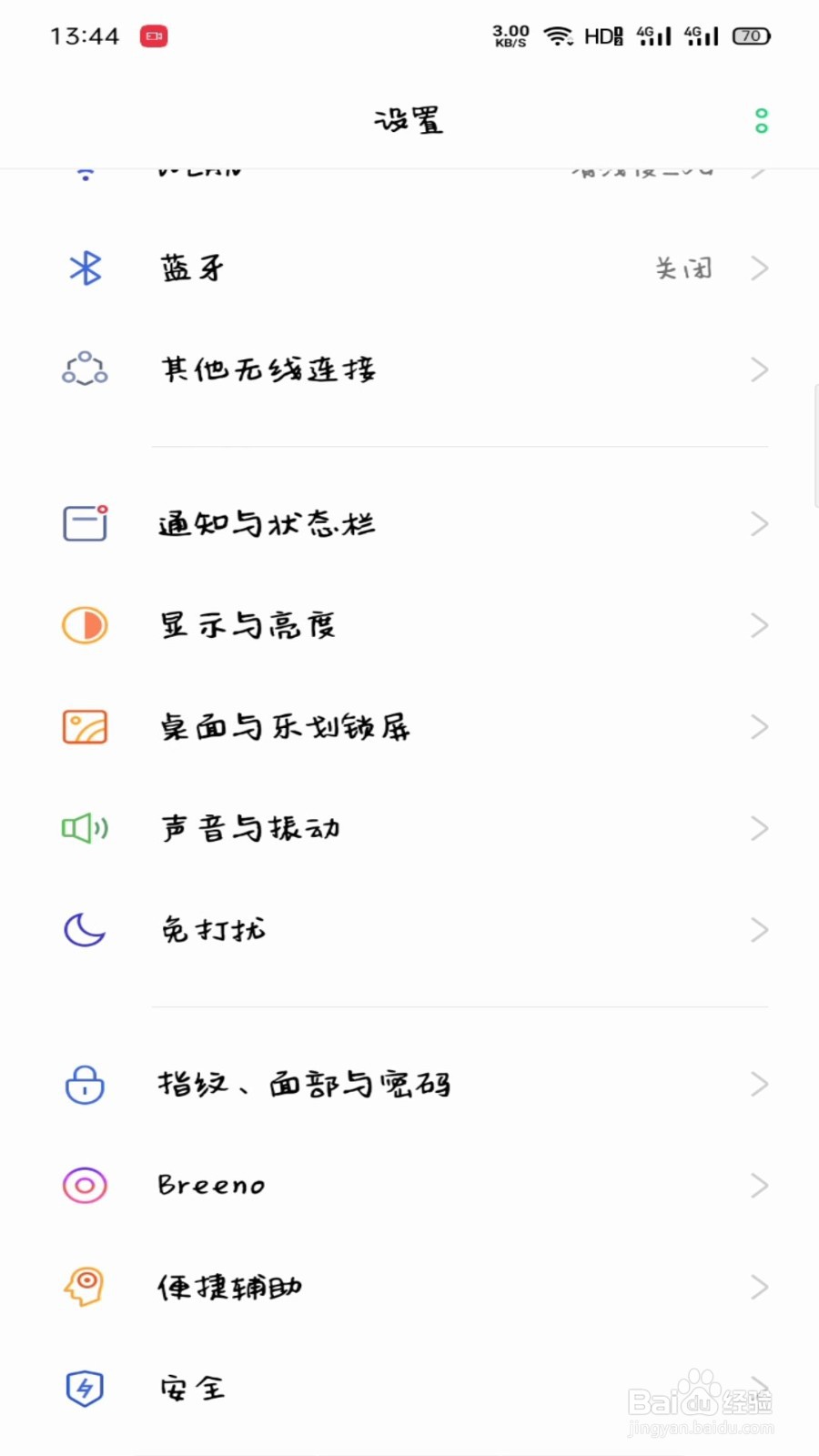This screenshot has height=1456, width=819.
Task: Open 通知与状态栏 settings
Action: [x=409, y=524]
